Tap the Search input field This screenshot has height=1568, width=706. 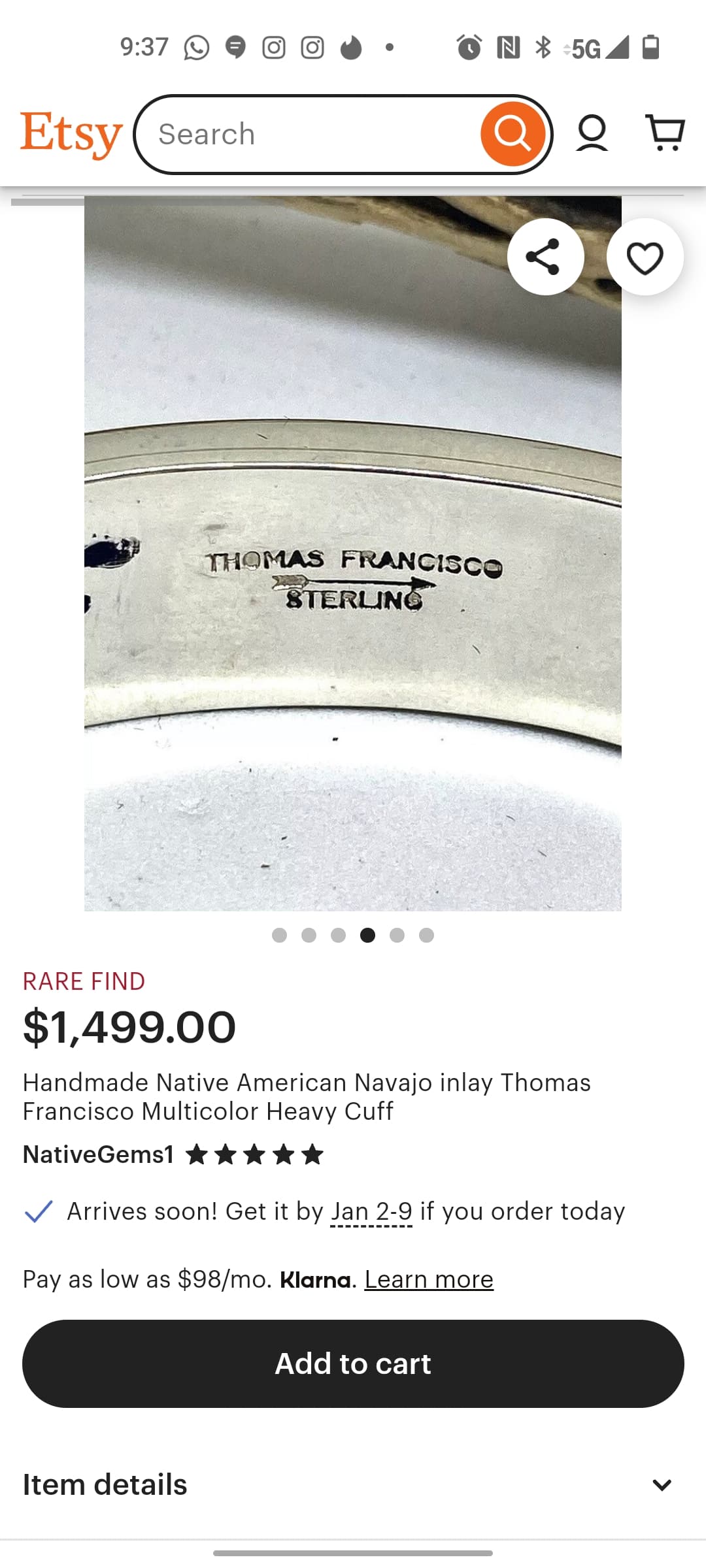pyautogui.click(x=307, y=134)
